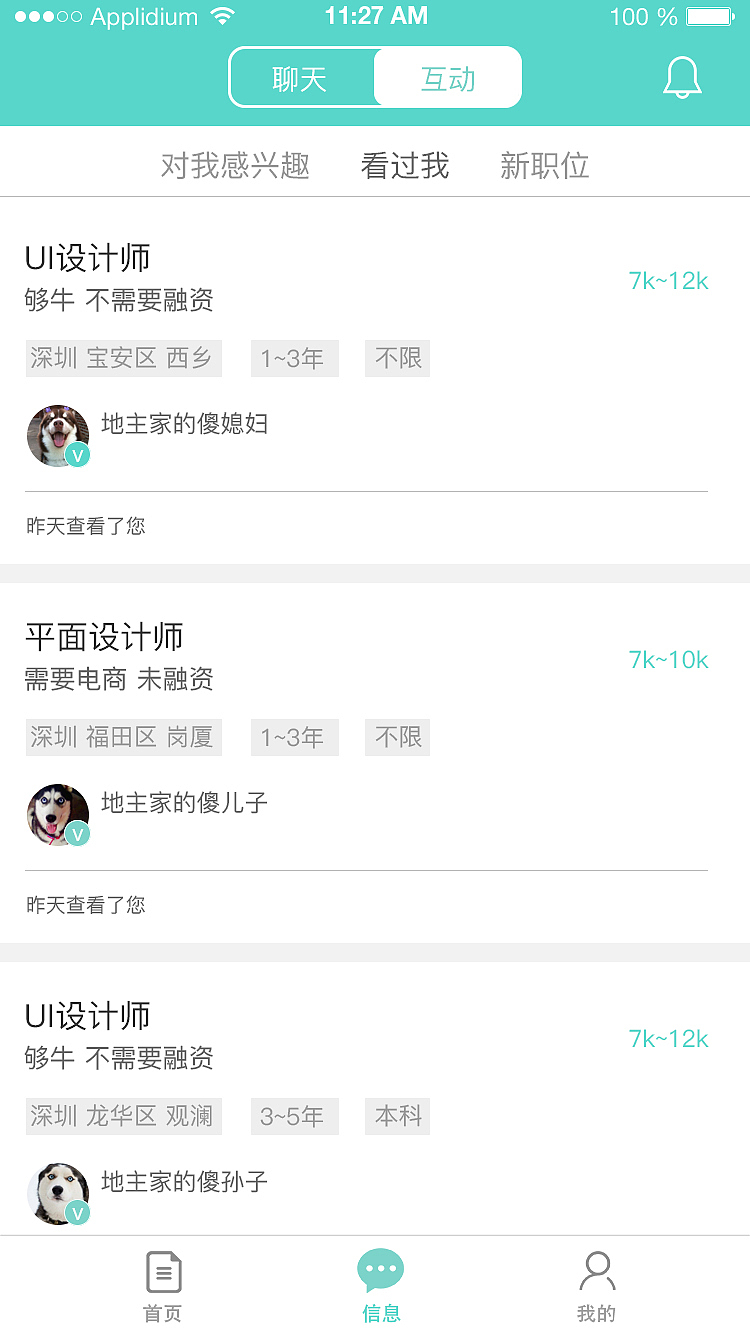Image resolution: width=750 pixels, height=1334 pixels.
Task: Click the V badge on 地主家的傻孙子's avatar
Action: [x=78, y=1212]
